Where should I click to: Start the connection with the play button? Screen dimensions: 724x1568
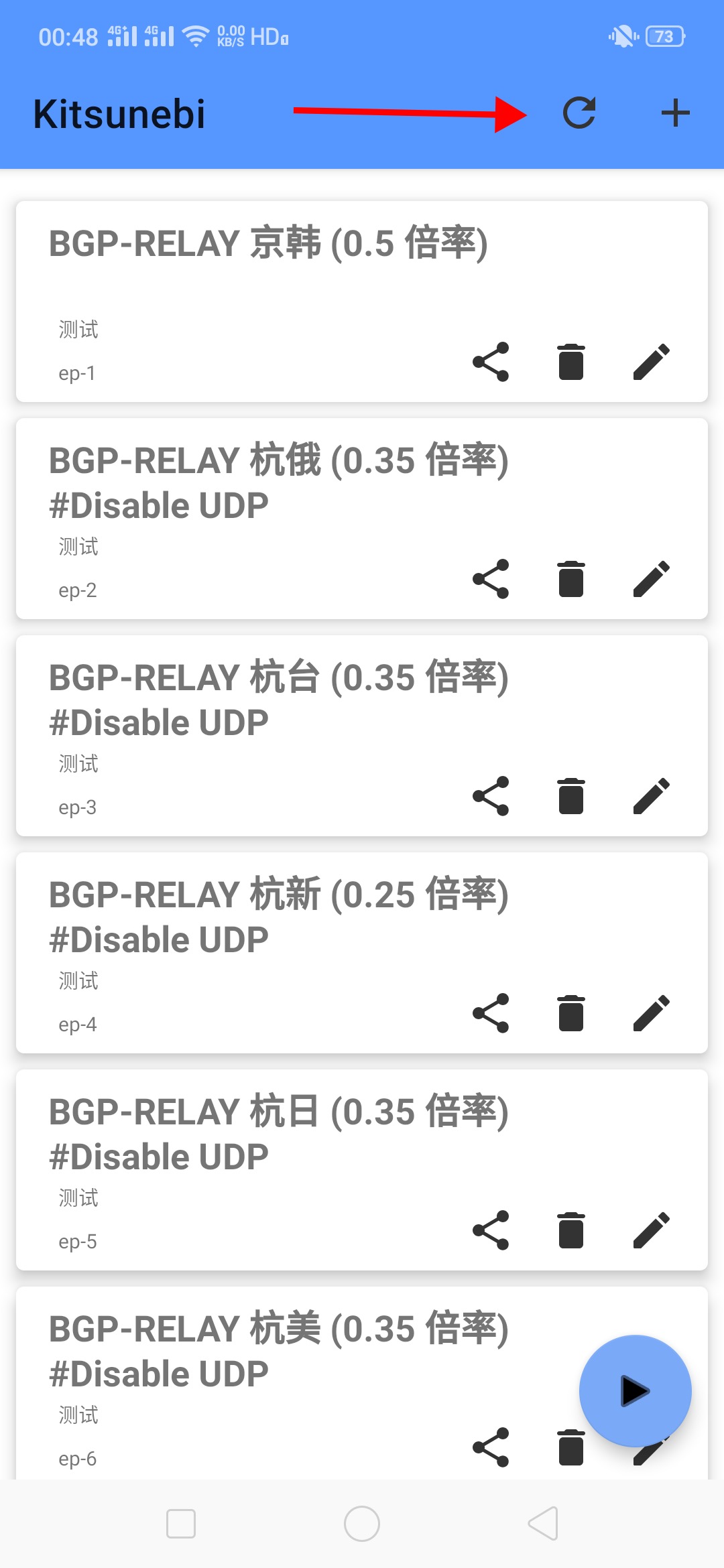(x=635, y=1391)
